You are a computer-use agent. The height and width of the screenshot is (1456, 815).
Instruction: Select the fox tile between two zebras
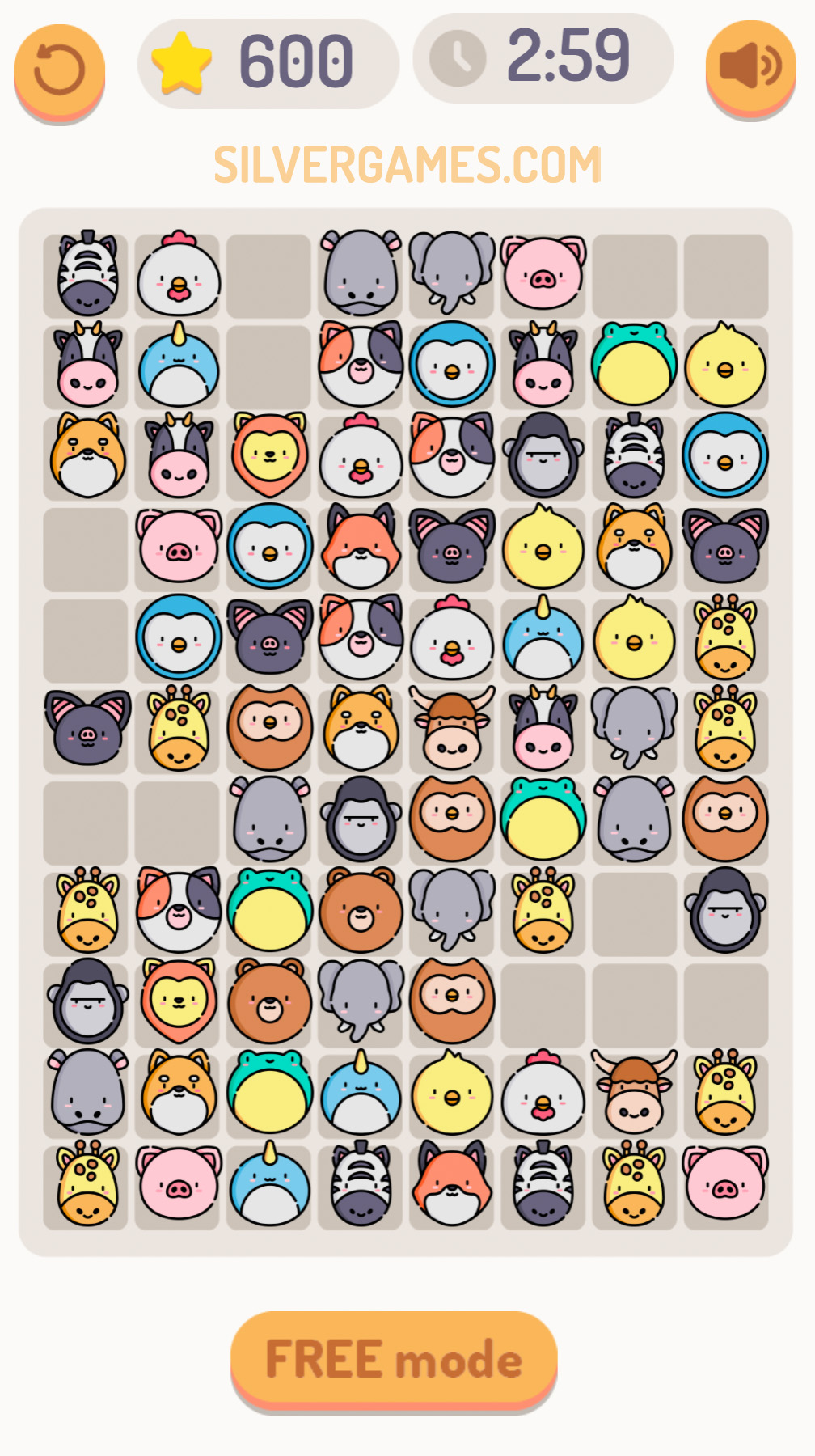click(x=452, y=1183)
